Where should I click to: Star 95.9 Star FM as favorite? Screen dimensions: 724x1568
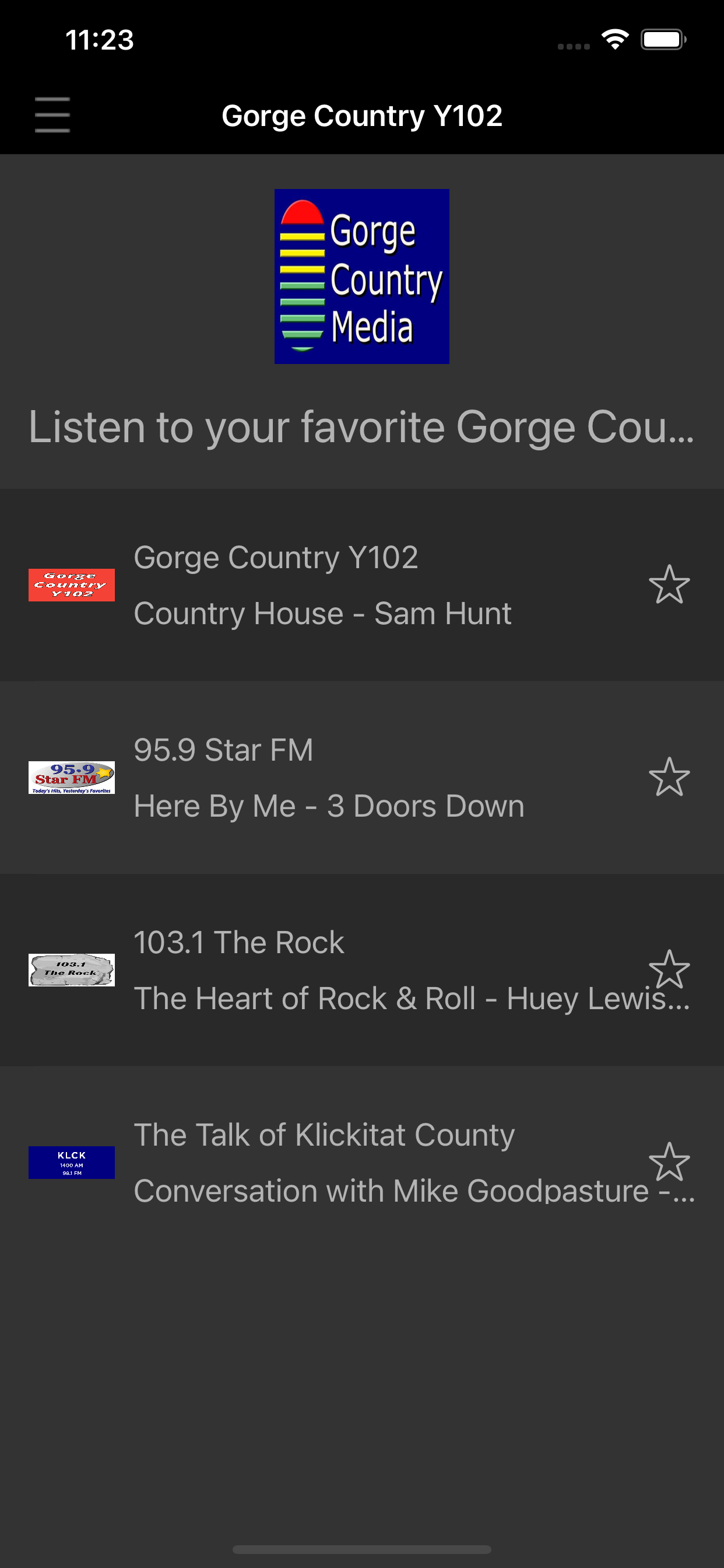coord(669,778)
